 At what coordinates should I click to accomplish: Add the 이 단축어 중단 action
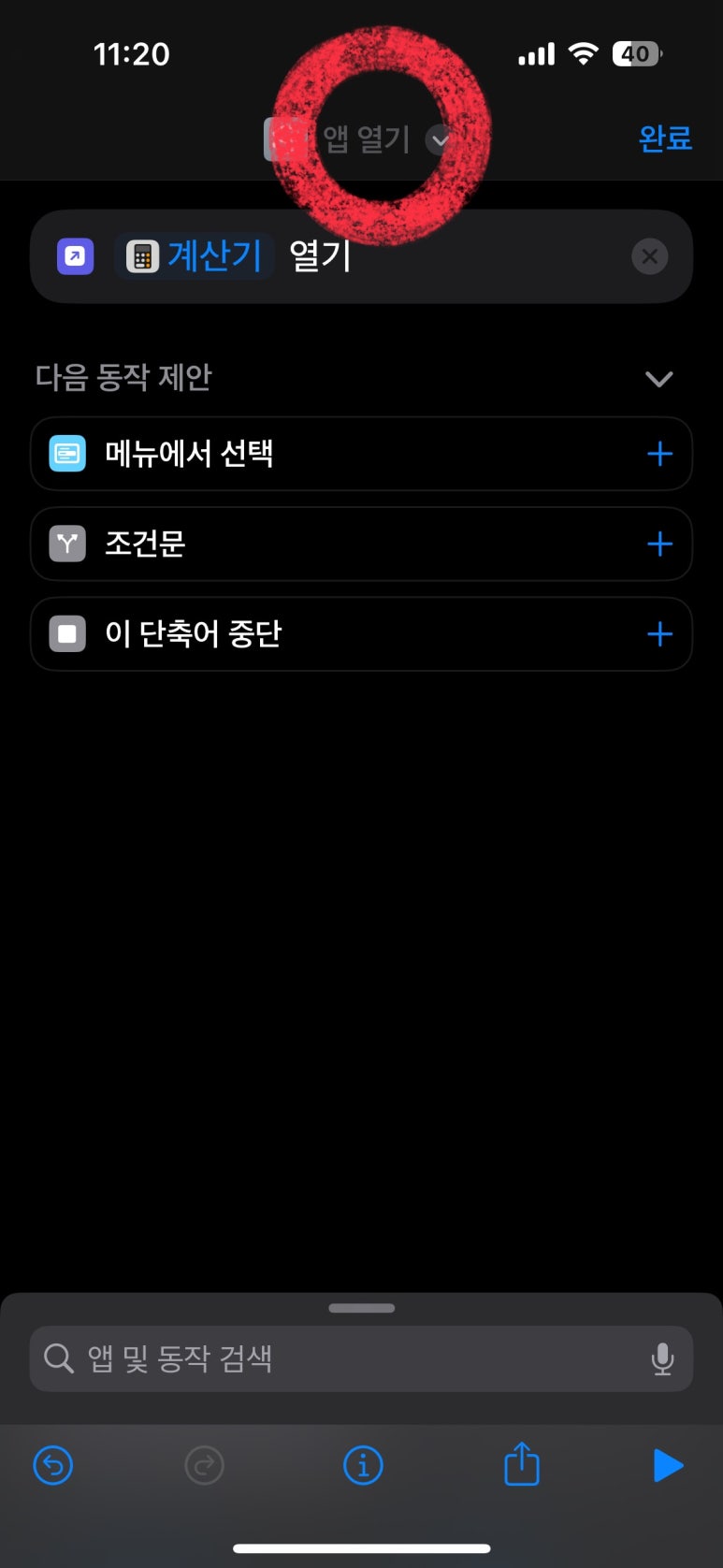(659, 634)
